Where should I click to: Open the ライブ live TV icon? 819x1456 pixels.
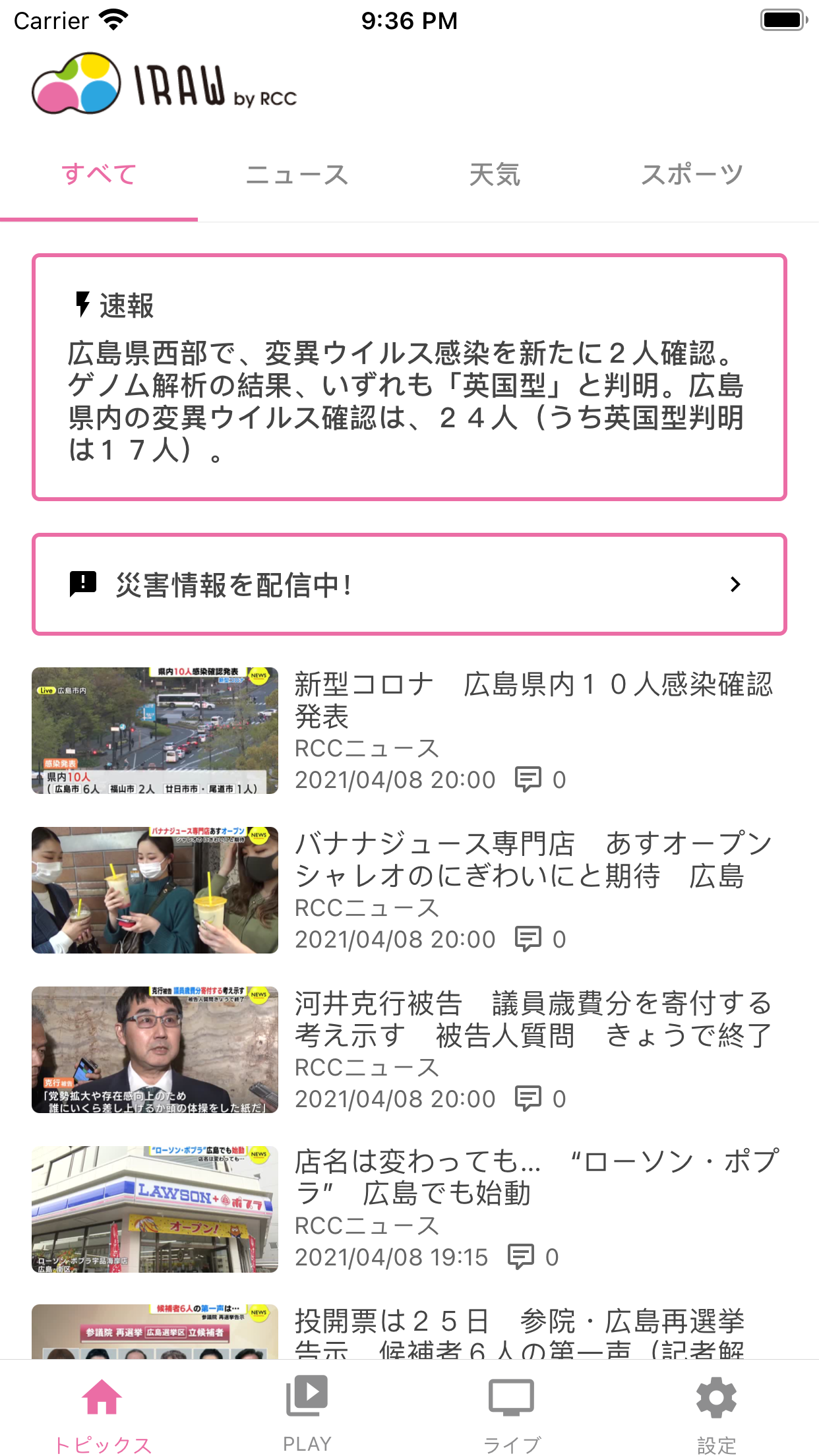(x=512, y=1393)
